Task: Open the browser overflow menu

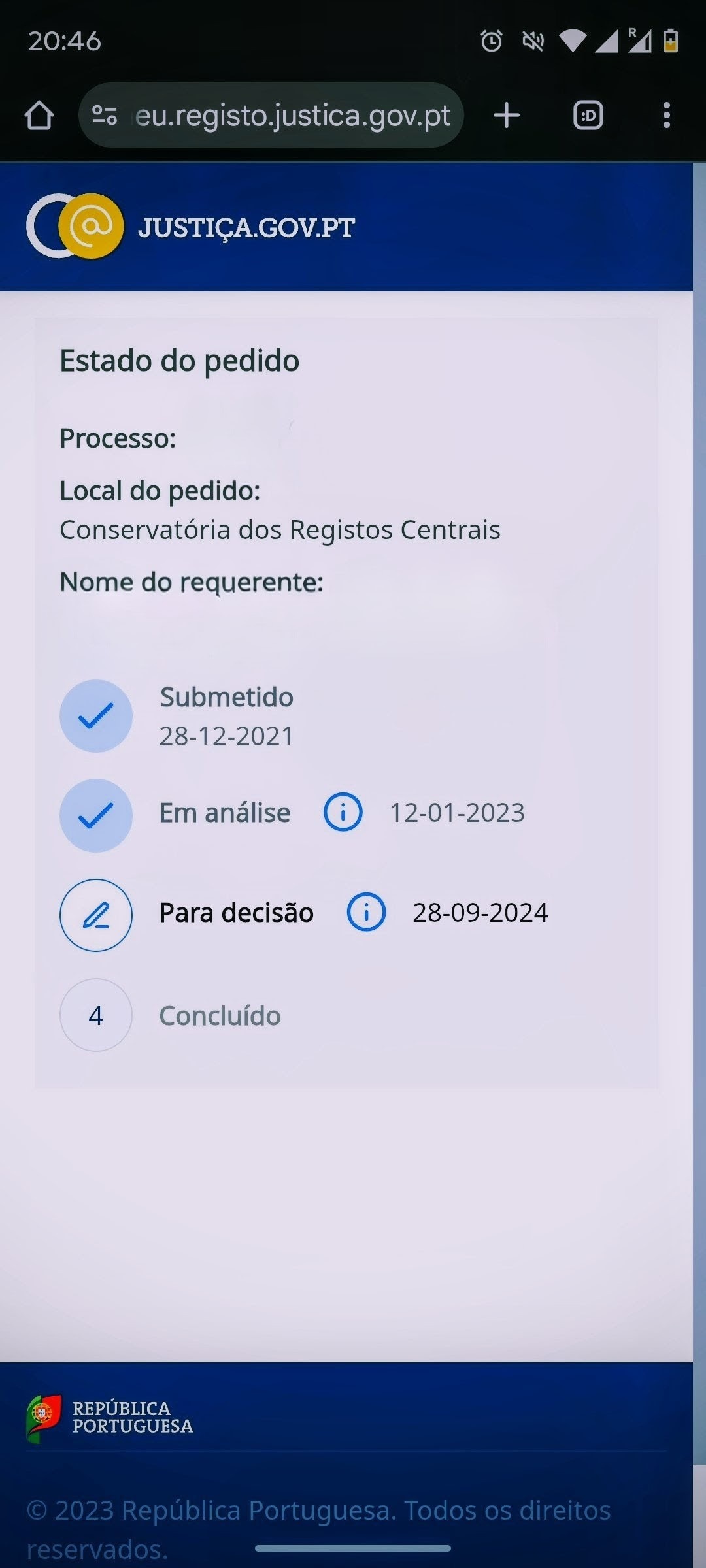Action: (x=666, y=116)
